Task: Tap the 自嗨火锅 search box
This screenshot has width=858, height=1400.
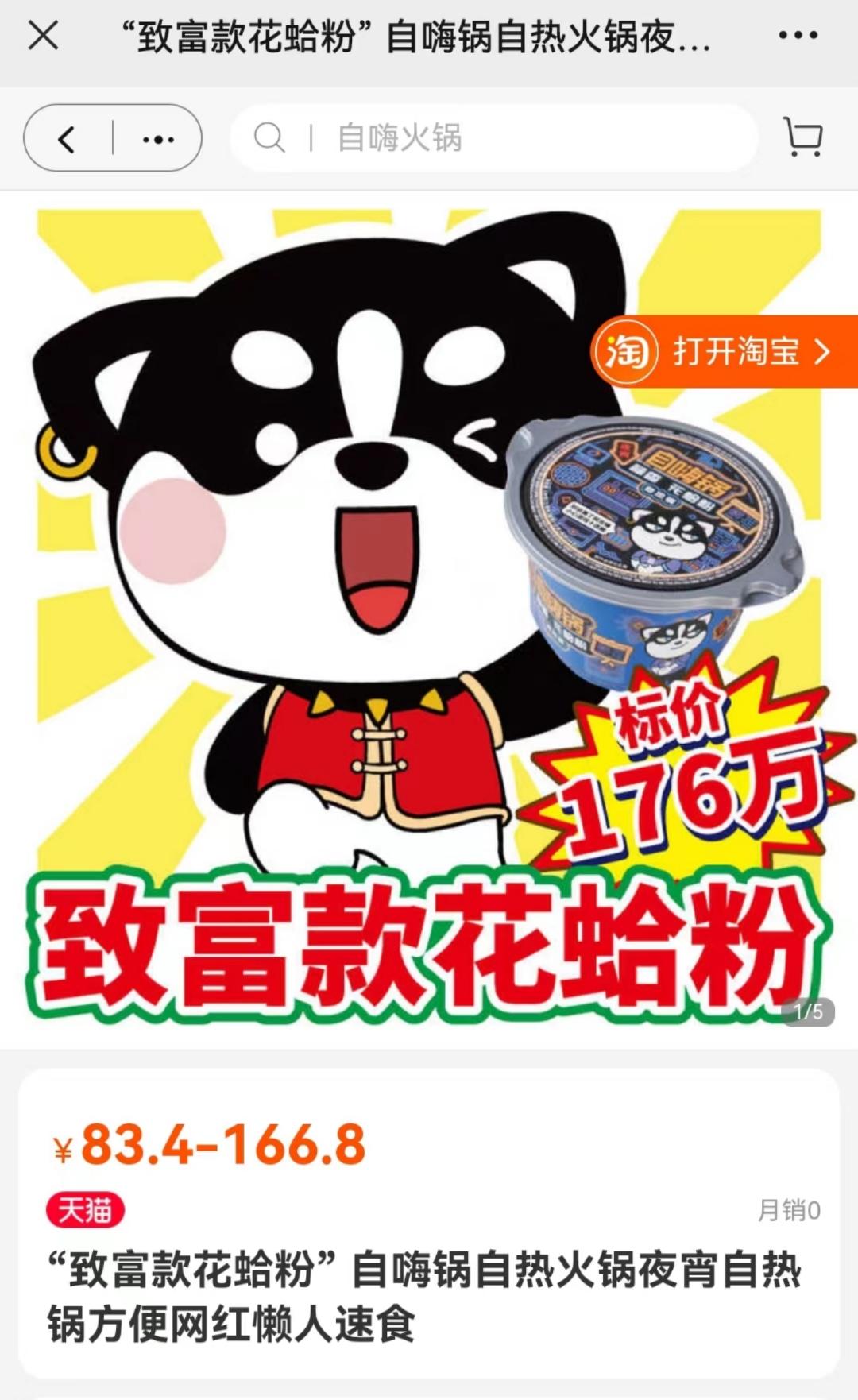Action: click(493, 137)
